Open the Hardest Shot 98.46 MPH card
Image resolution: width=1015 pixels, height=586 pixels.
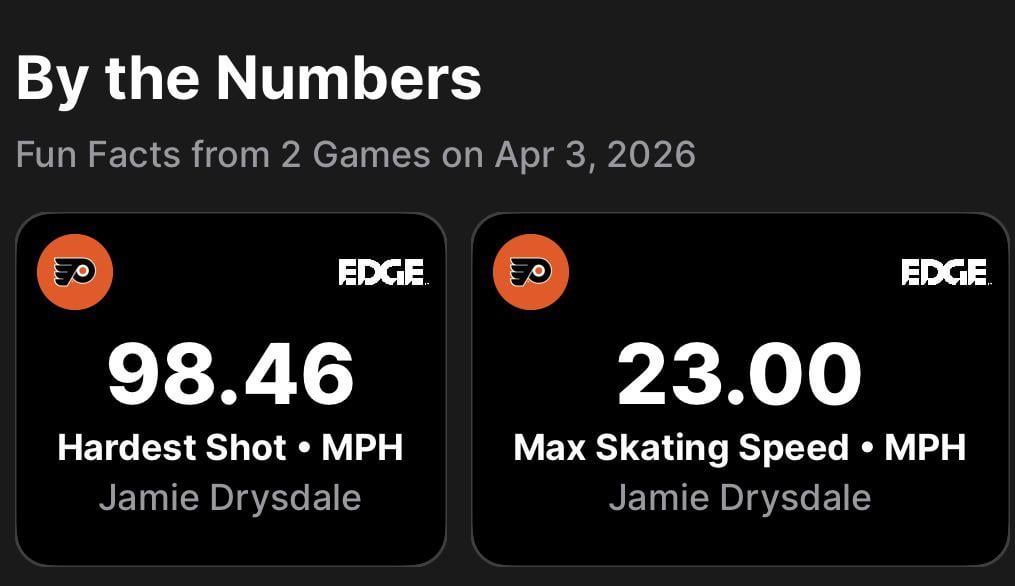click(230, 390)
